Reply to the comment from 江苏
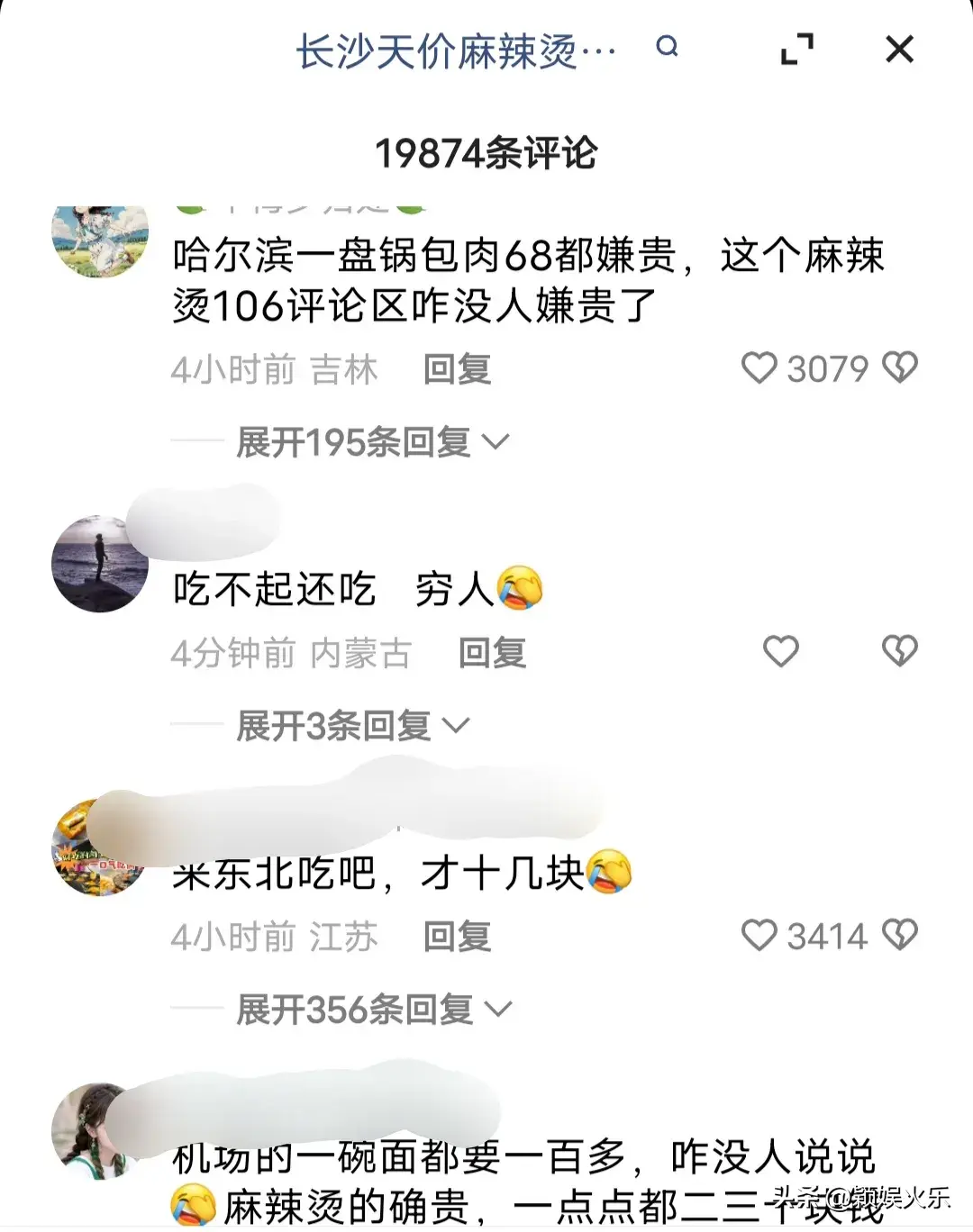 pyautogui.click(x=457, y=937)
